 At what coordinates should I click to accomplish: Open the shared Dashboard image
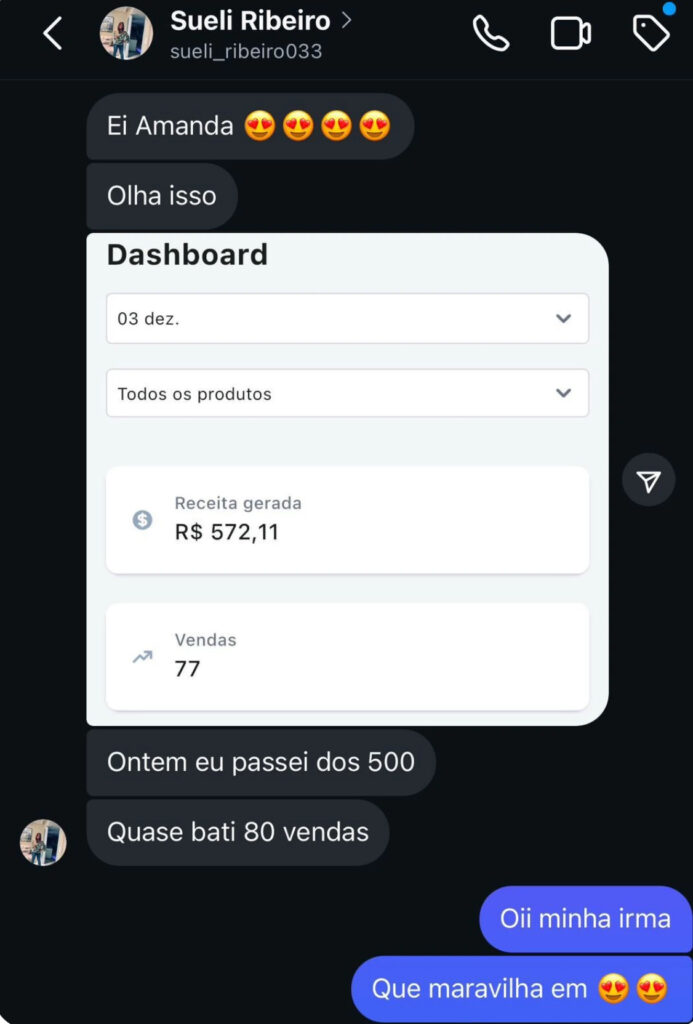[x=347, y=479]
